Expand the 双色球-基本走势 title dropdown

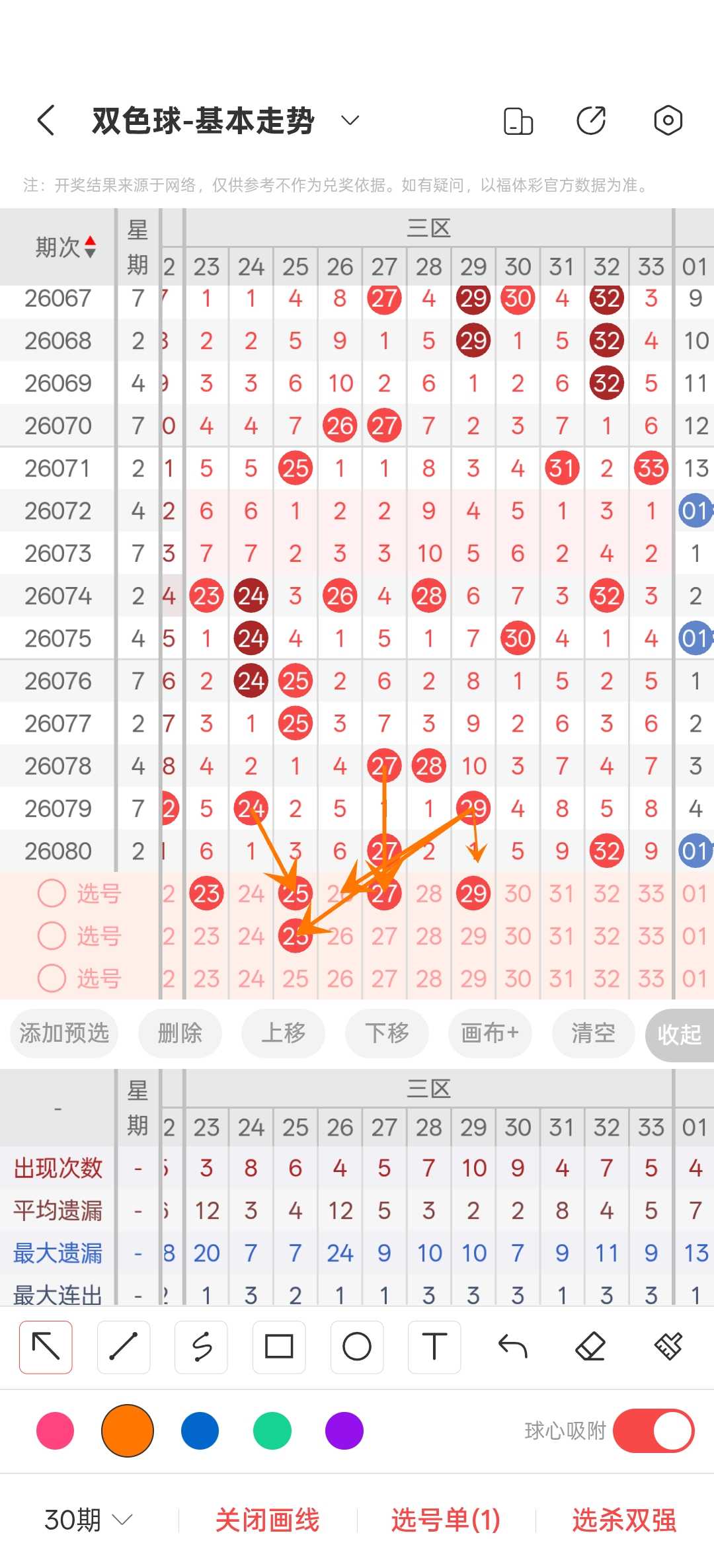[350, 120]
